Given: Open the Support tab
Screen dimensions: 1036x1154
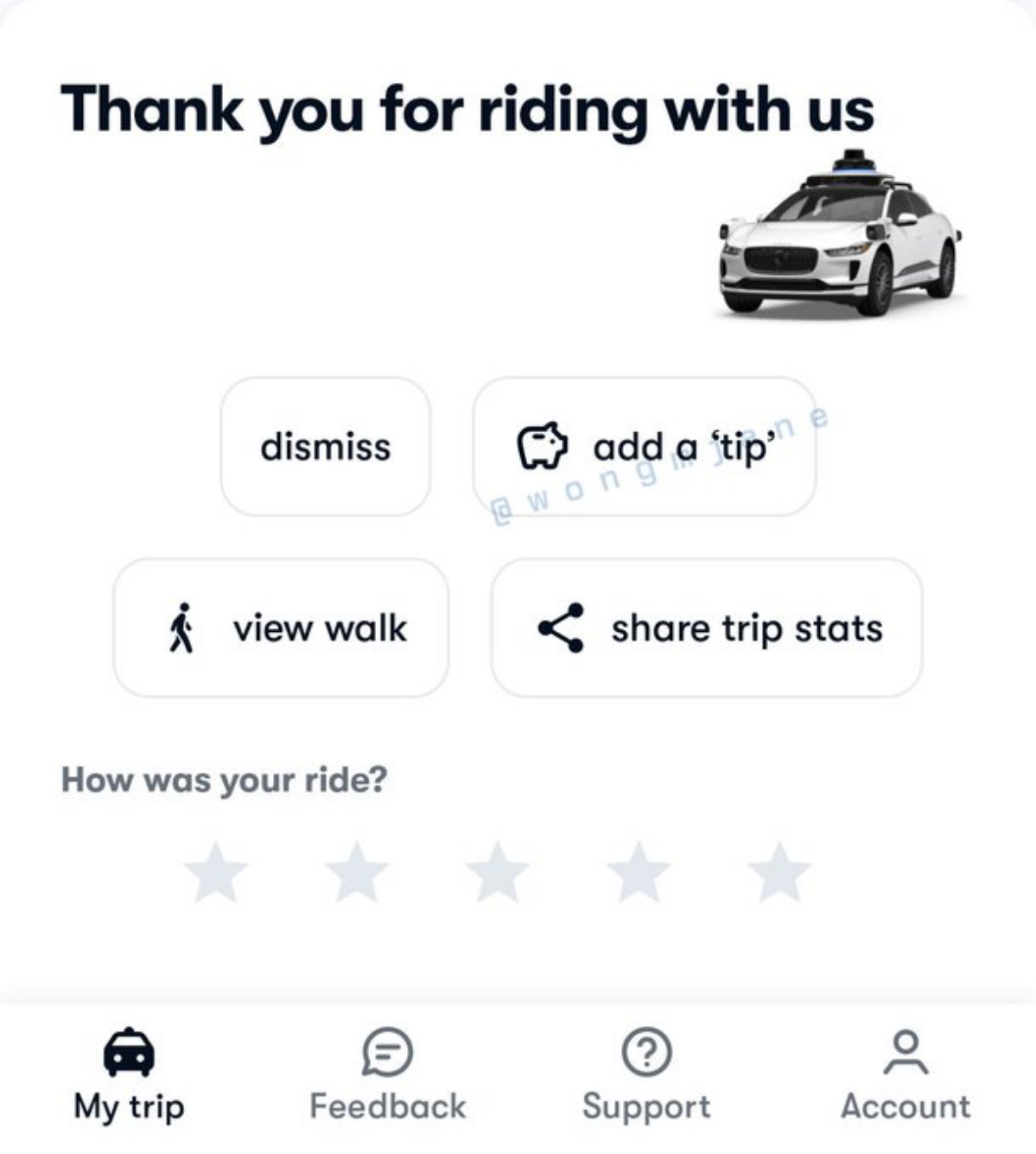Looking at the screenshot, I should tap(646, 1076).
